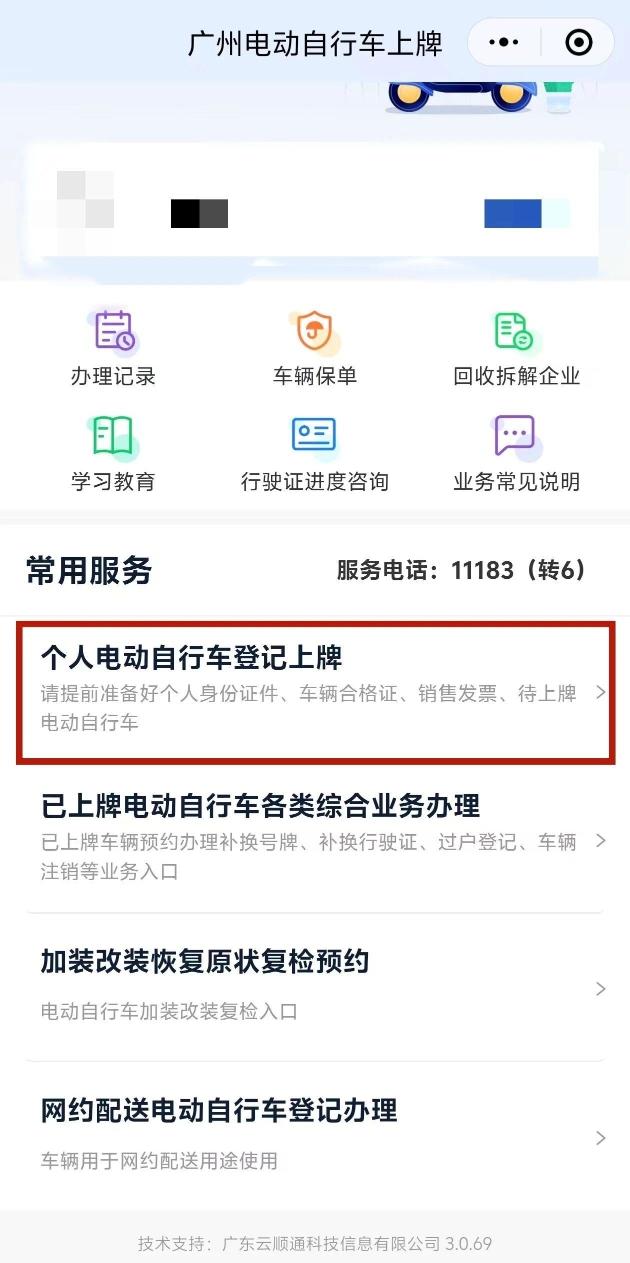Open 业务常见说明 FAQ
This screenshot has width=630, height=1263.
click(x=516, y=453)
